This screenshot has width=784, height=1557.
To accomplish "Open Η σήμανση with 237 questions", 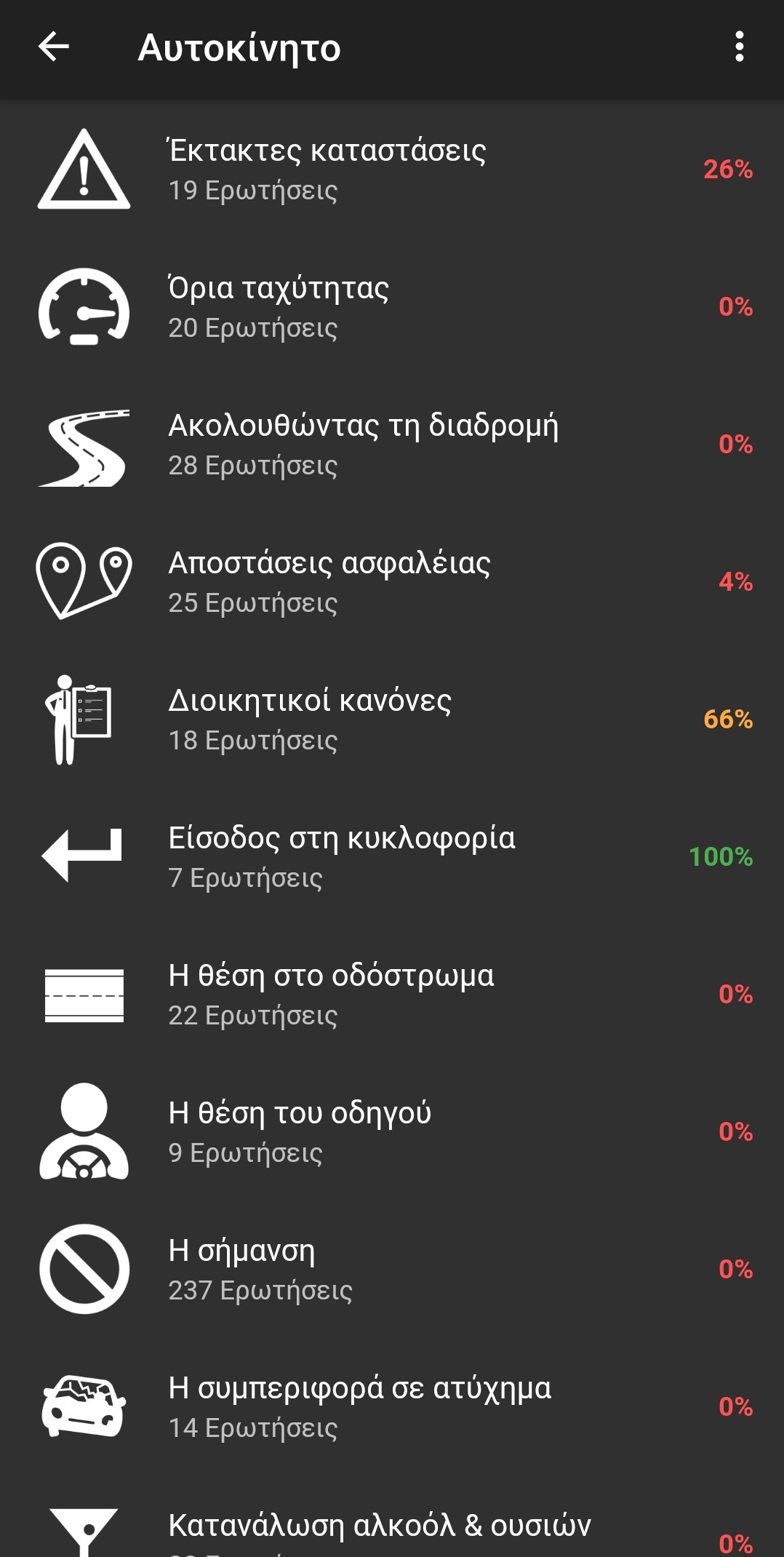I will click(x=392, y=1270).
